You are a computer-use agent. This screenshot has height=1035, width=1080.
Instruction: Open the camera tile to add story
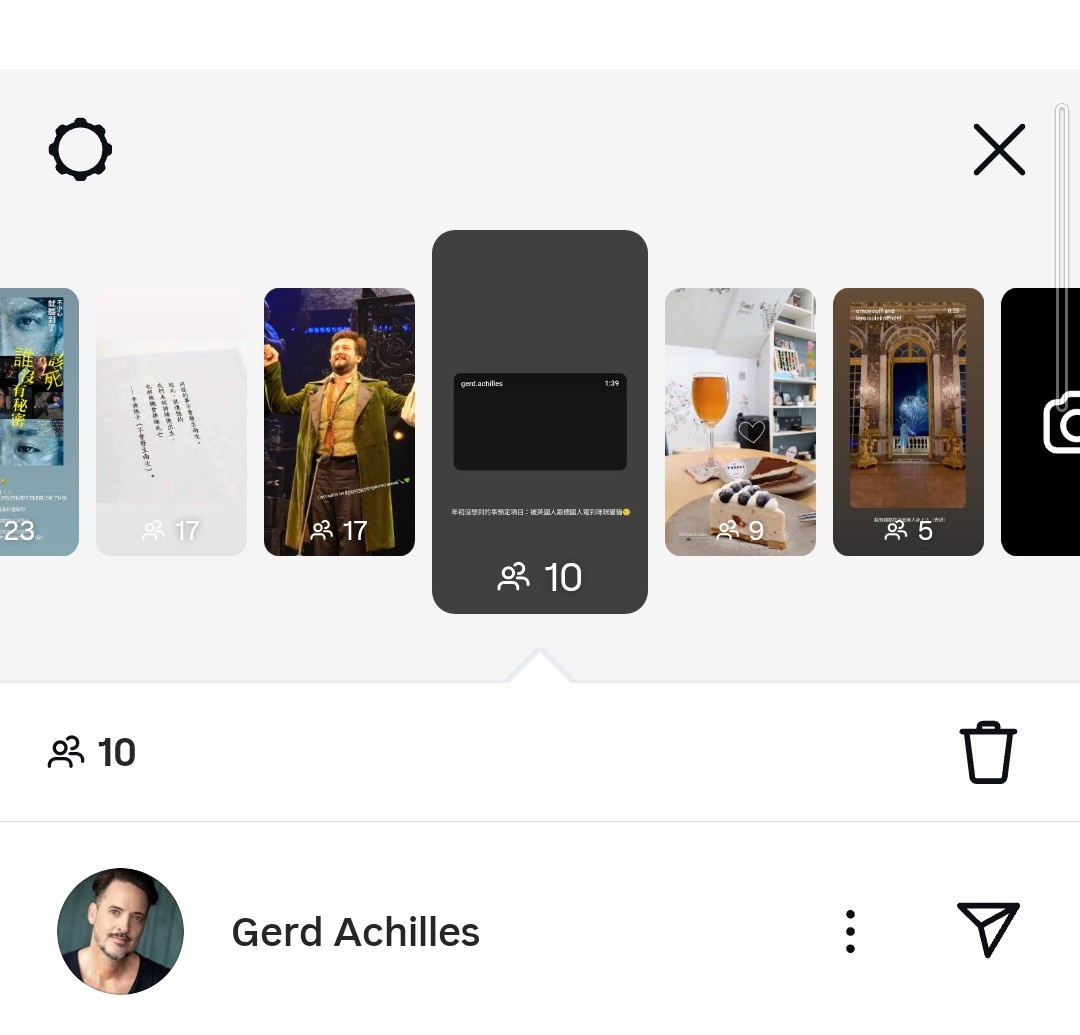click(x=1045, y=421)
